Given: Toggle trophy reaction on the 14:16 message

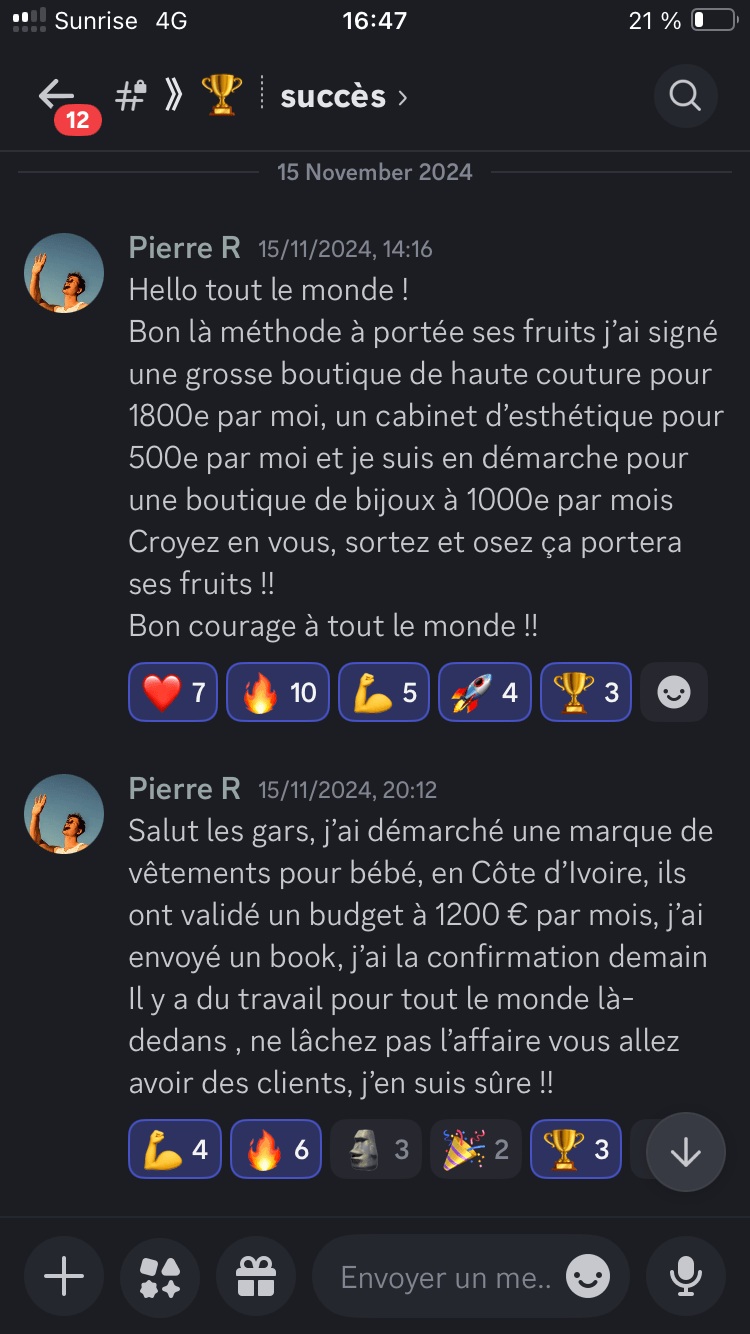Looking at the screenshot, I should pyautogui.click(x=586, y=692).
